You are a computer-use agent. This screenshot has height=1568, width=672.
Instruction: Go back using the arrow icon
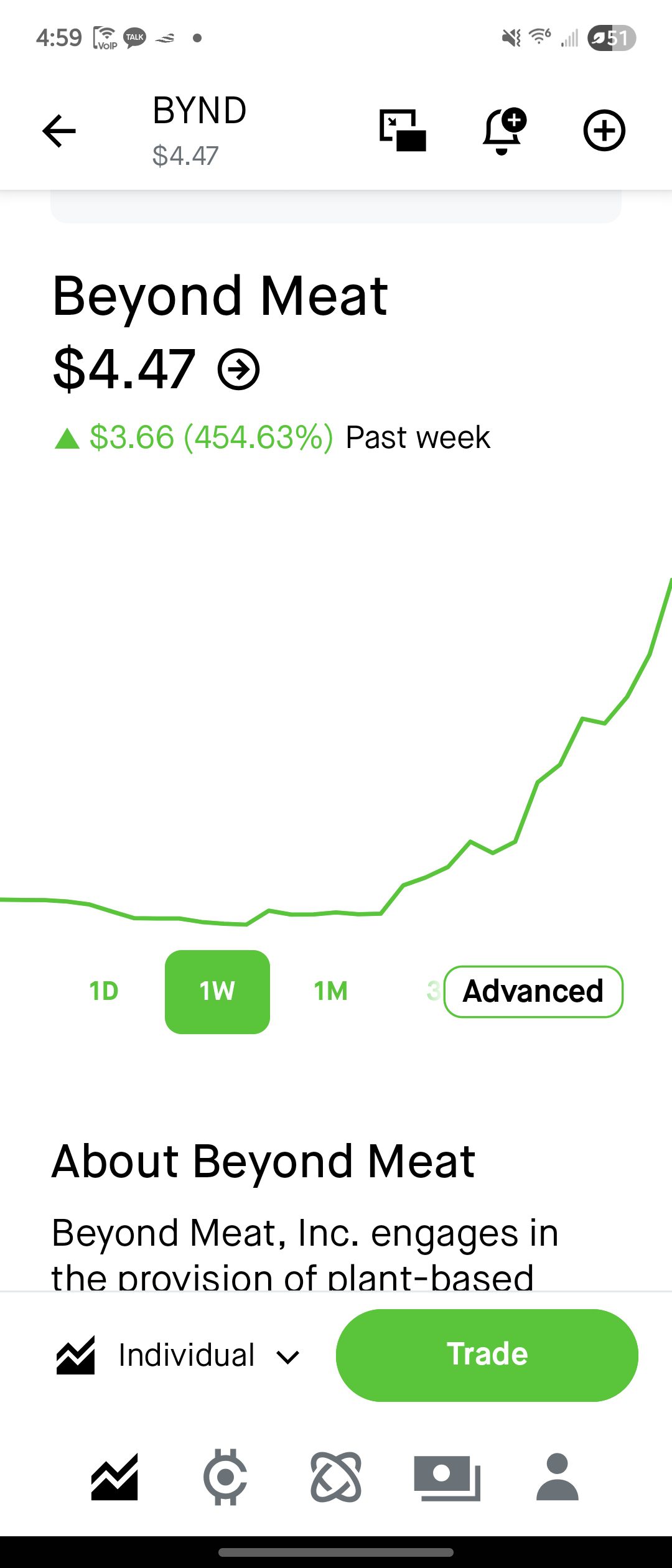(59, 131)
